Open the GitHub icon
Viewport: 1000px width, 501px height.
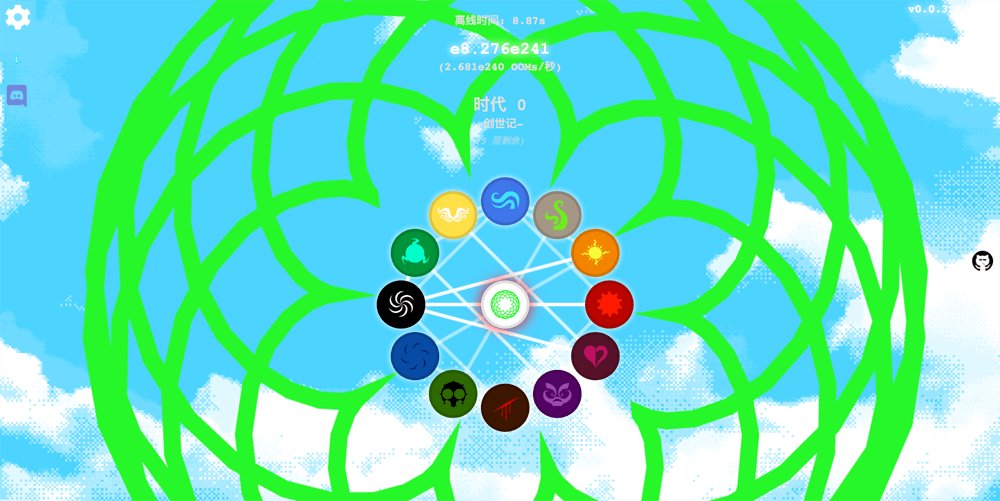tap(982, 261)
